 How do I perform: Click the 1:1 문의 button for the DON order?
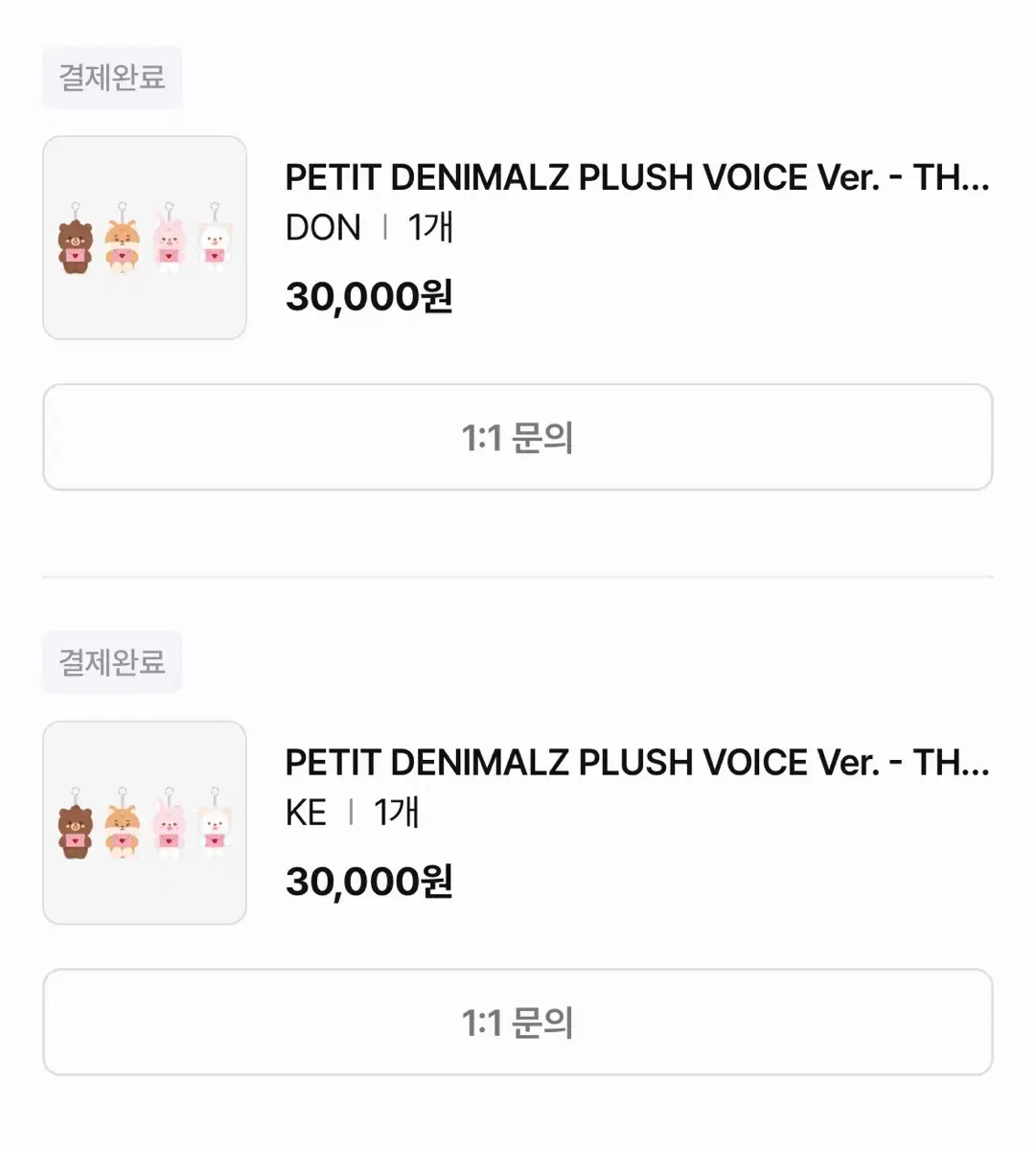[517, 437]
